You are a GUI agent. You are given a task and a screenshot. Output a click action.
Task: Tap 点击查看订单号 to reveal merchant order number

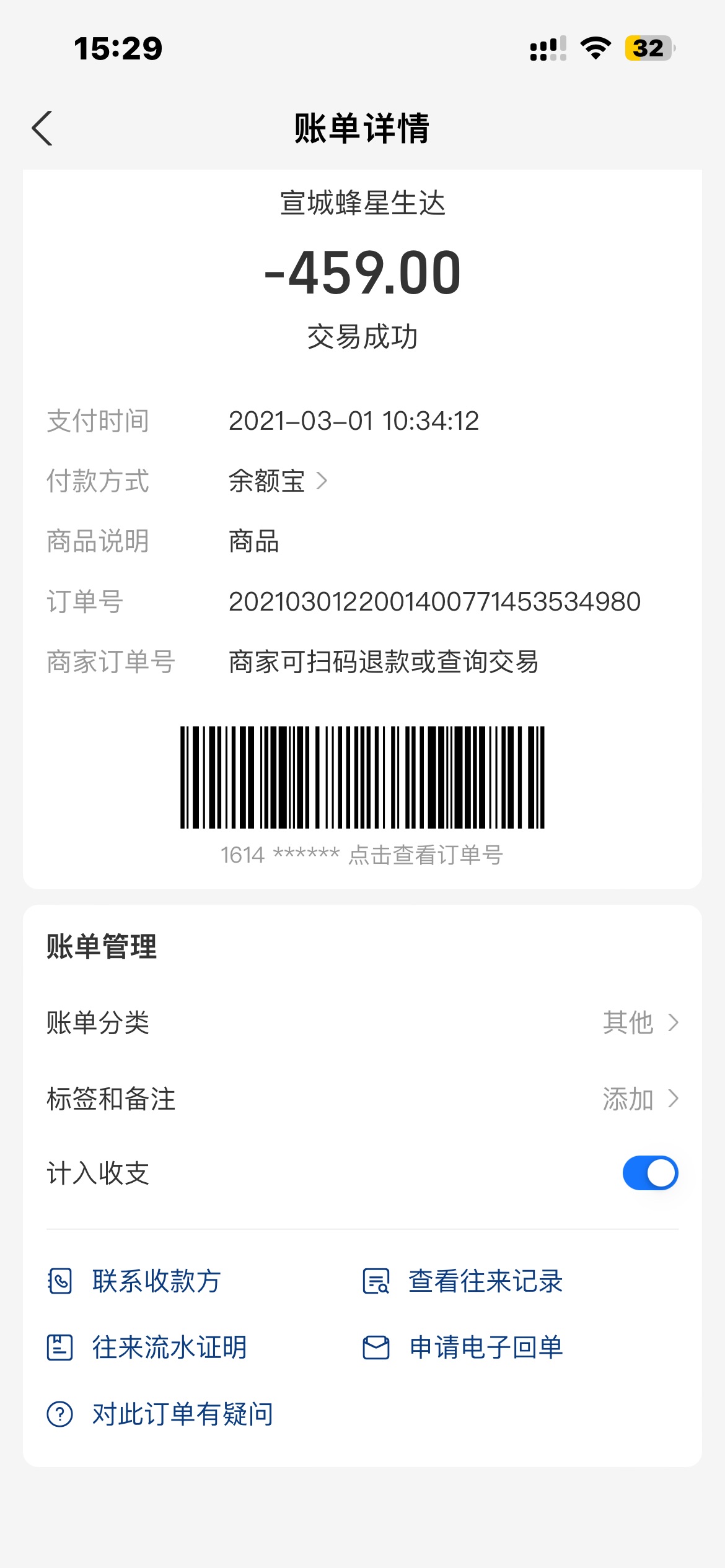tap(425, 855)
